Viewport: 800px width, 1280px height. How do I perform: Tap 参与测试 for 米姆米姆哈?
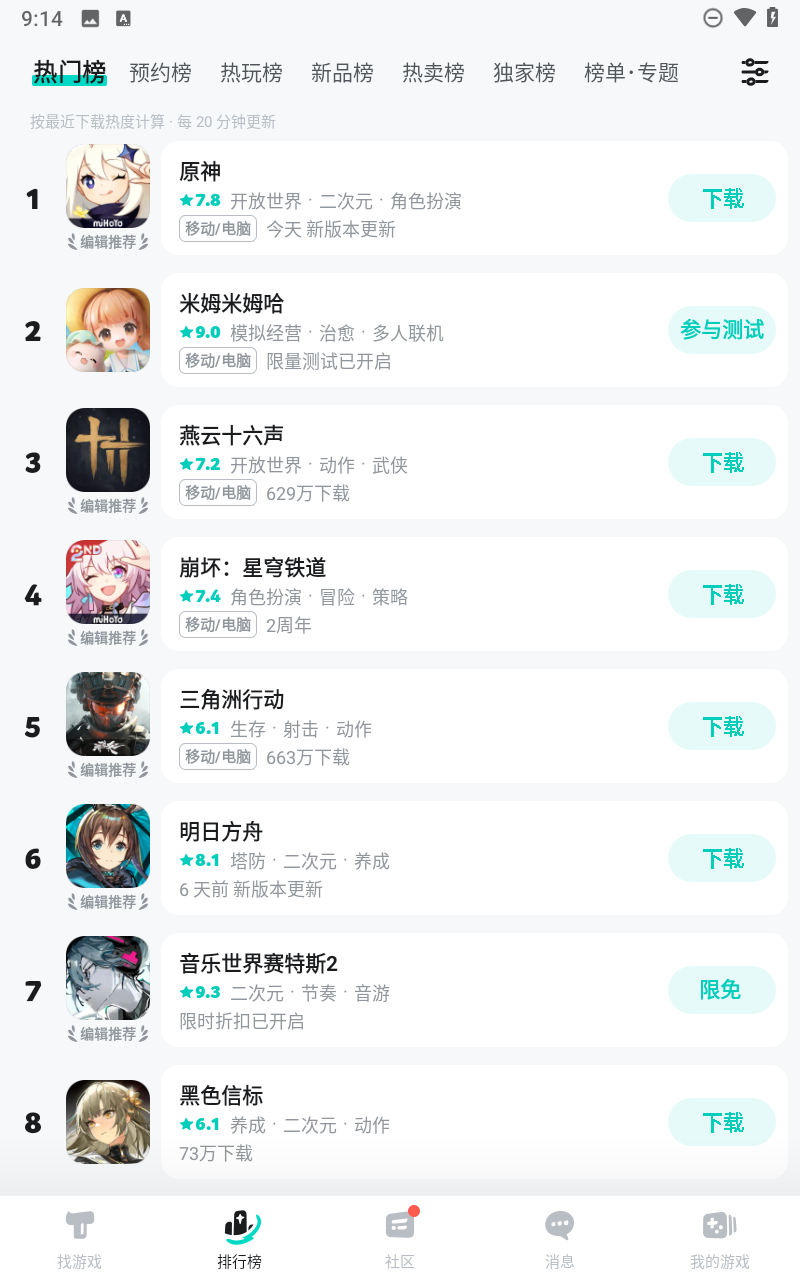[722, 330]
